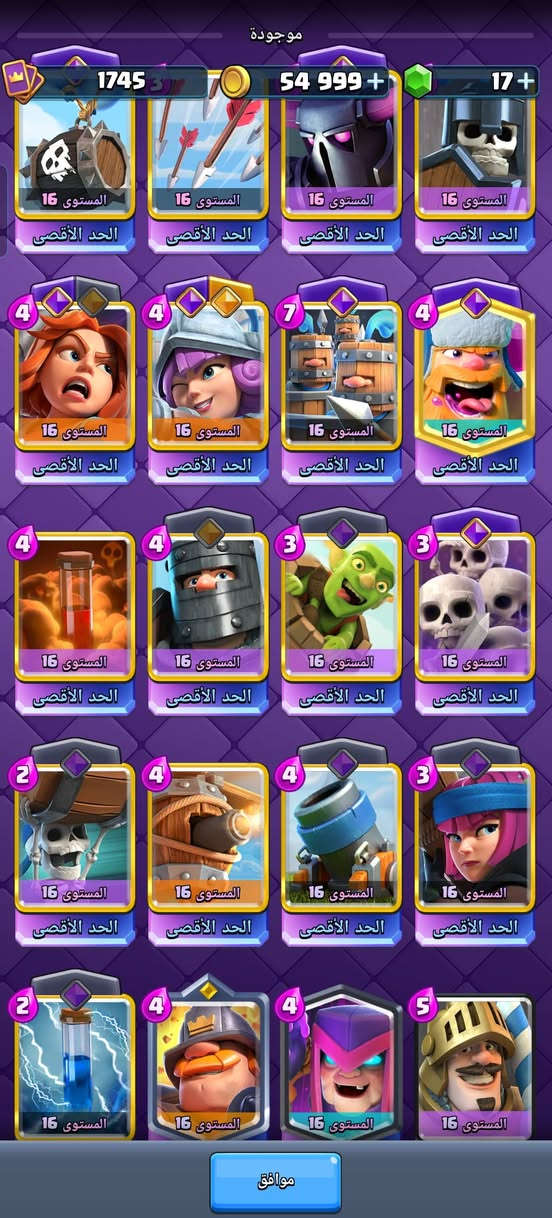Image resolution: width=552 pixels, height=1218 pixels.
Task: Buy gems with the plus icon
Action: 525,82
